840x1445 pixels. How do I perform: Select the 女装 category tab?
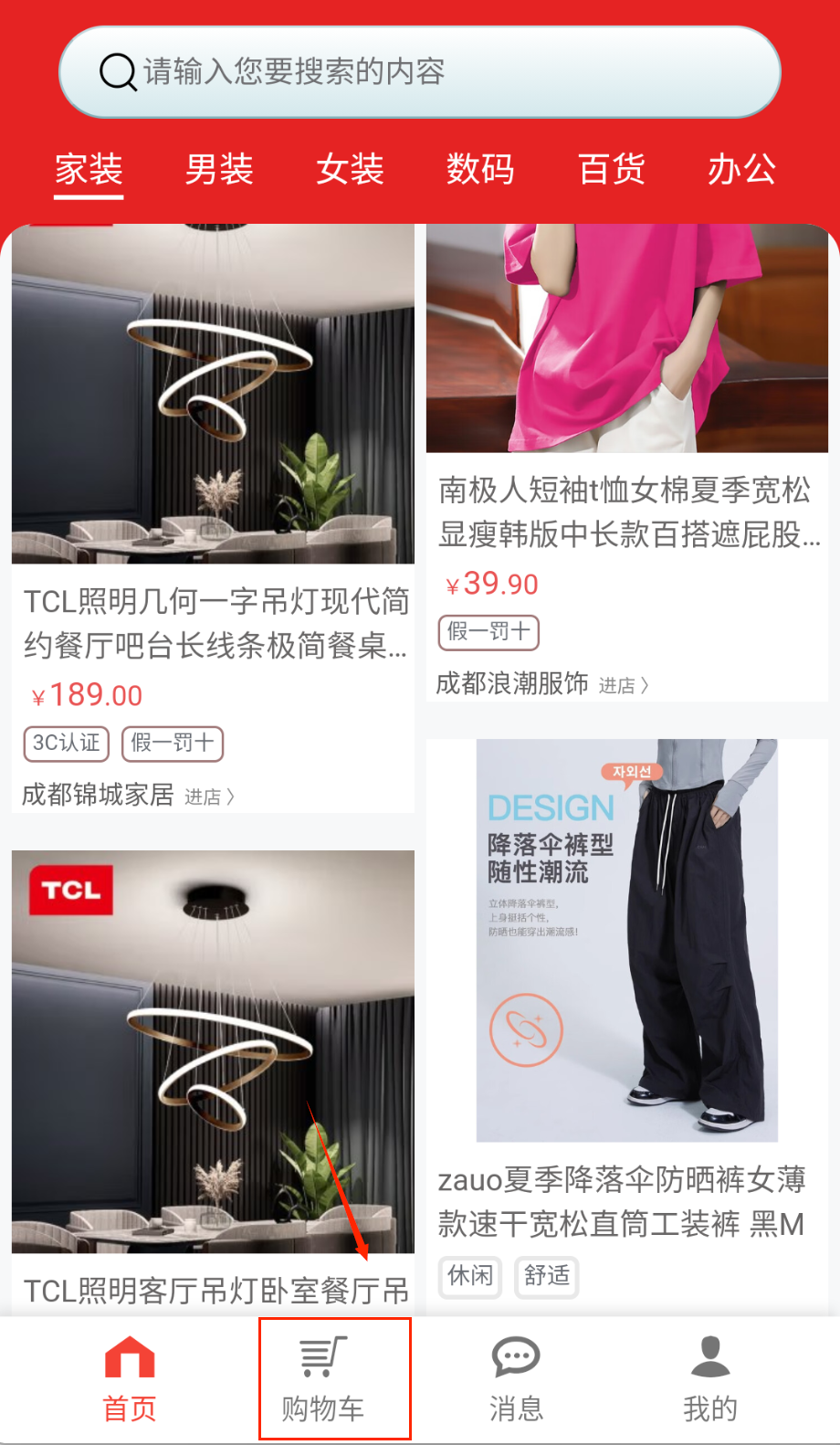point(350,170)
